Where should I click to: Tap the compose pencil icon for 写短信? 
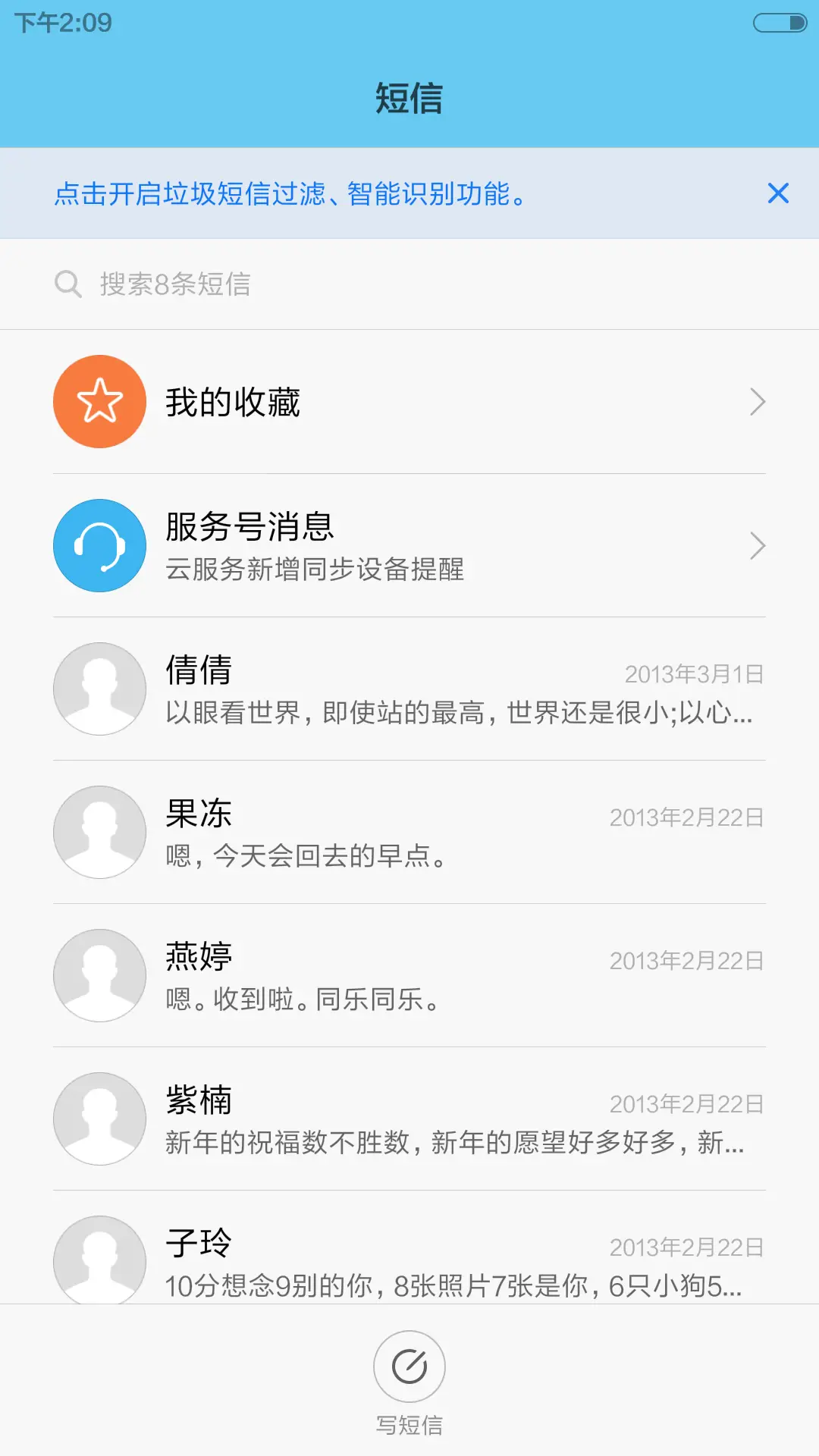click(409, 1365)
